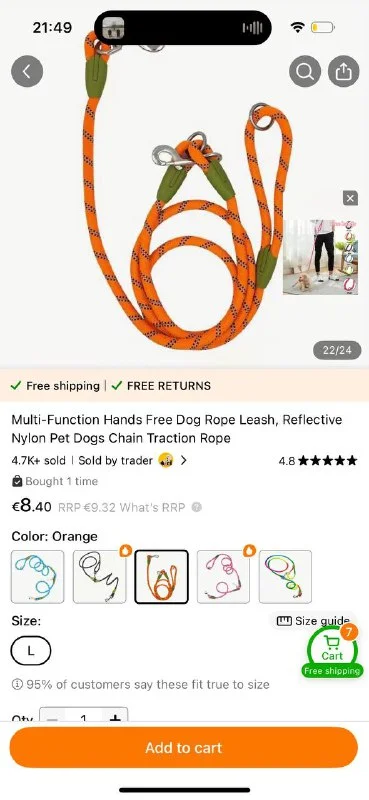Open the floating dog walking video
The height and width of the screenshot is (800, 369).
320,257
